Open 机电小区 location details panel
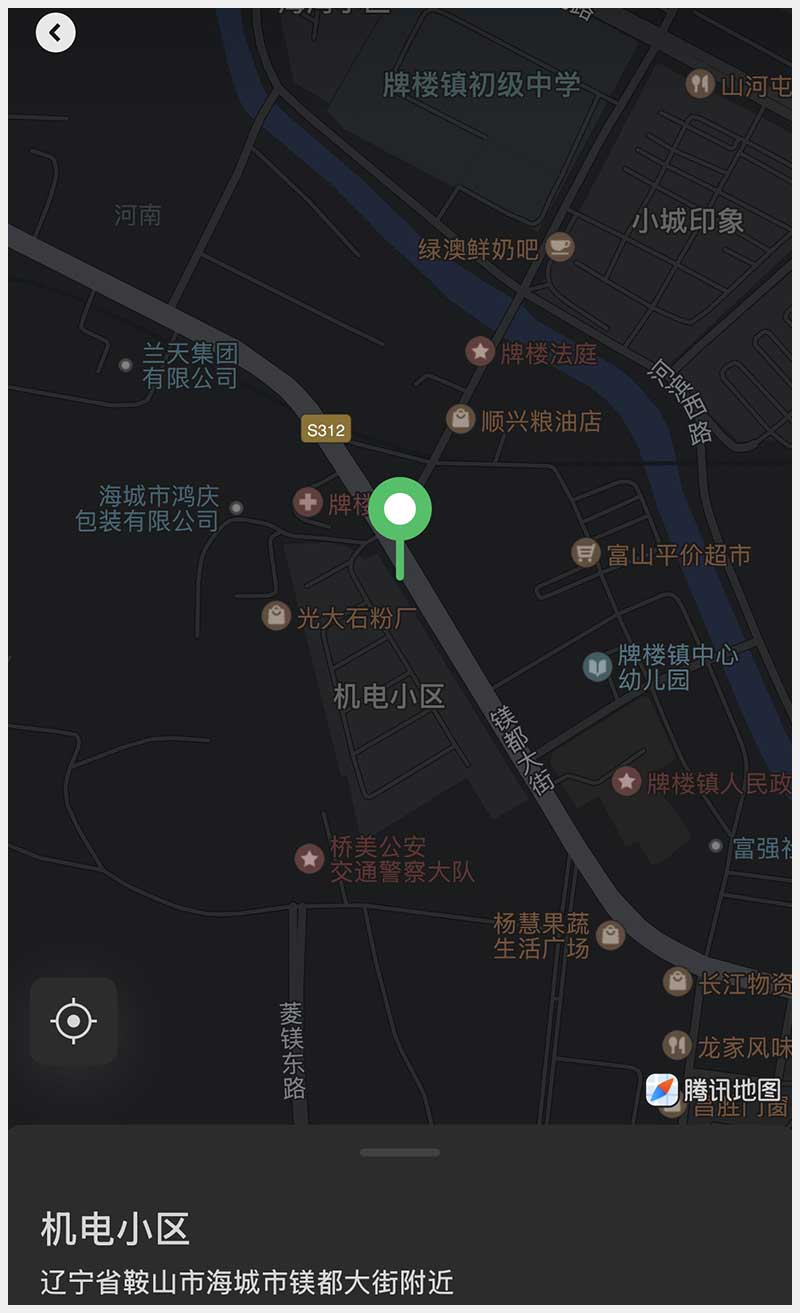Screen dimensions: 800x1313 116,1229
